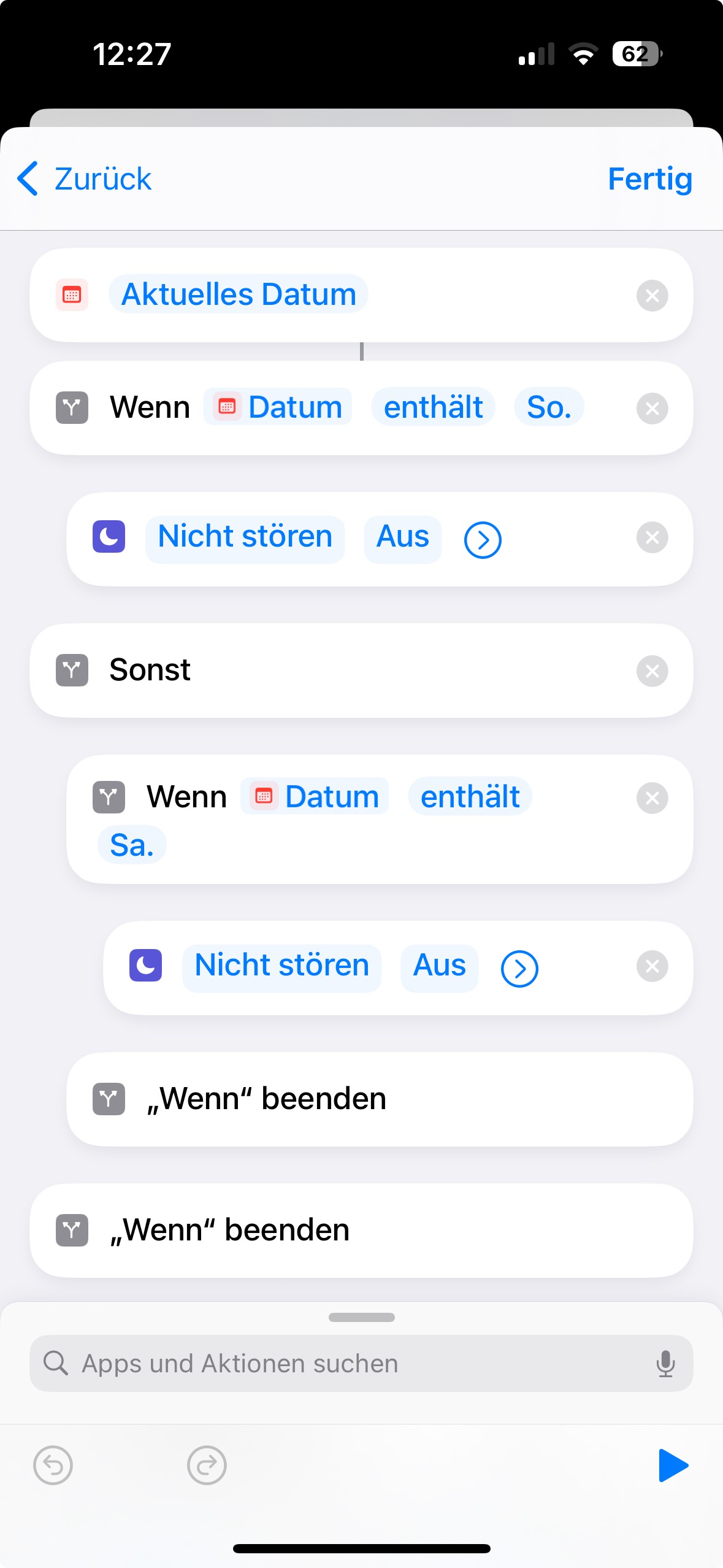Edit the So. value chip
This screenshot has height=1568, width=723.
[x=549, y=407]
